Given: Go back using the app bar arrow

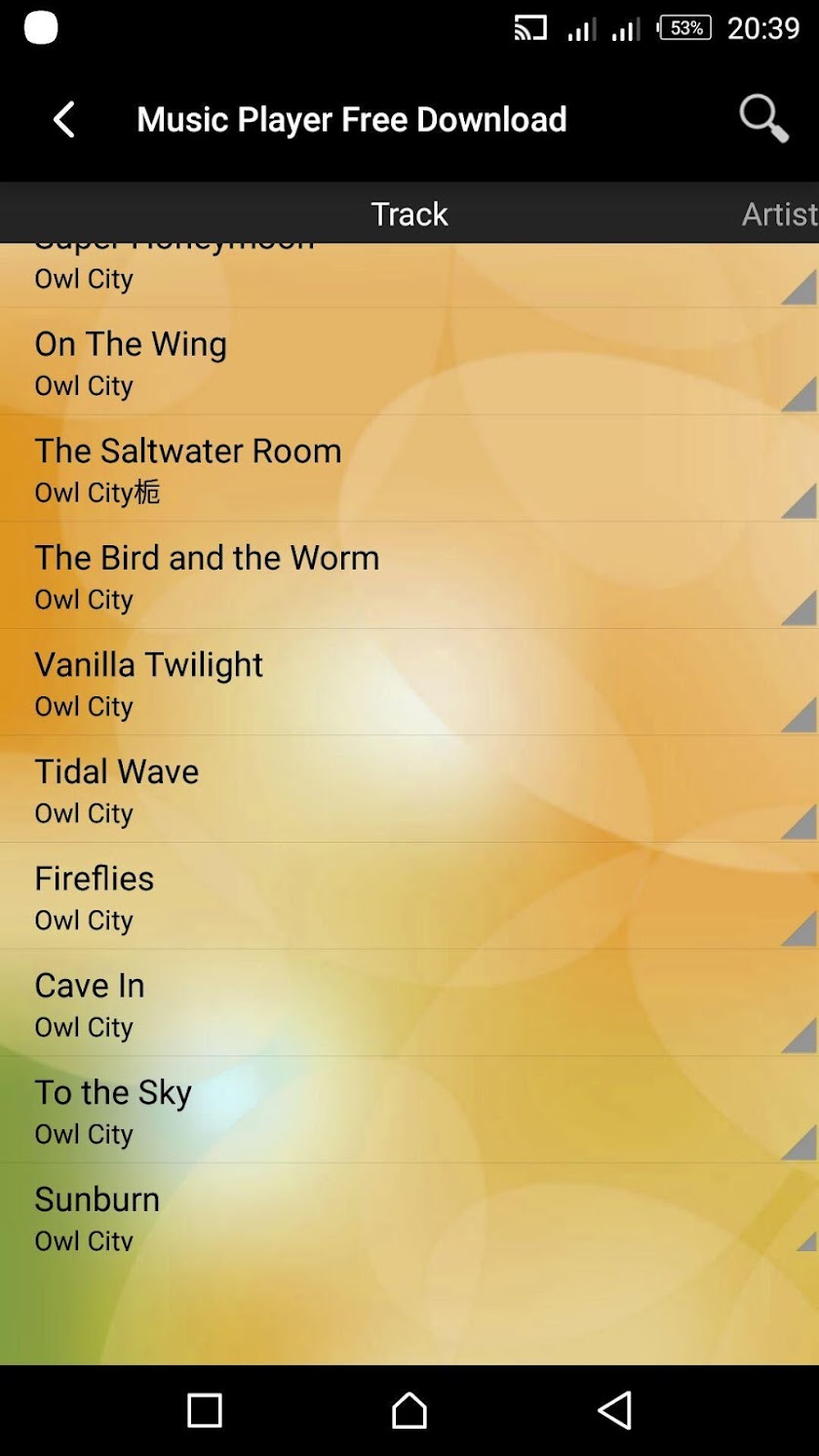Looking at the screenshot, I should click(x=64, y=120).
